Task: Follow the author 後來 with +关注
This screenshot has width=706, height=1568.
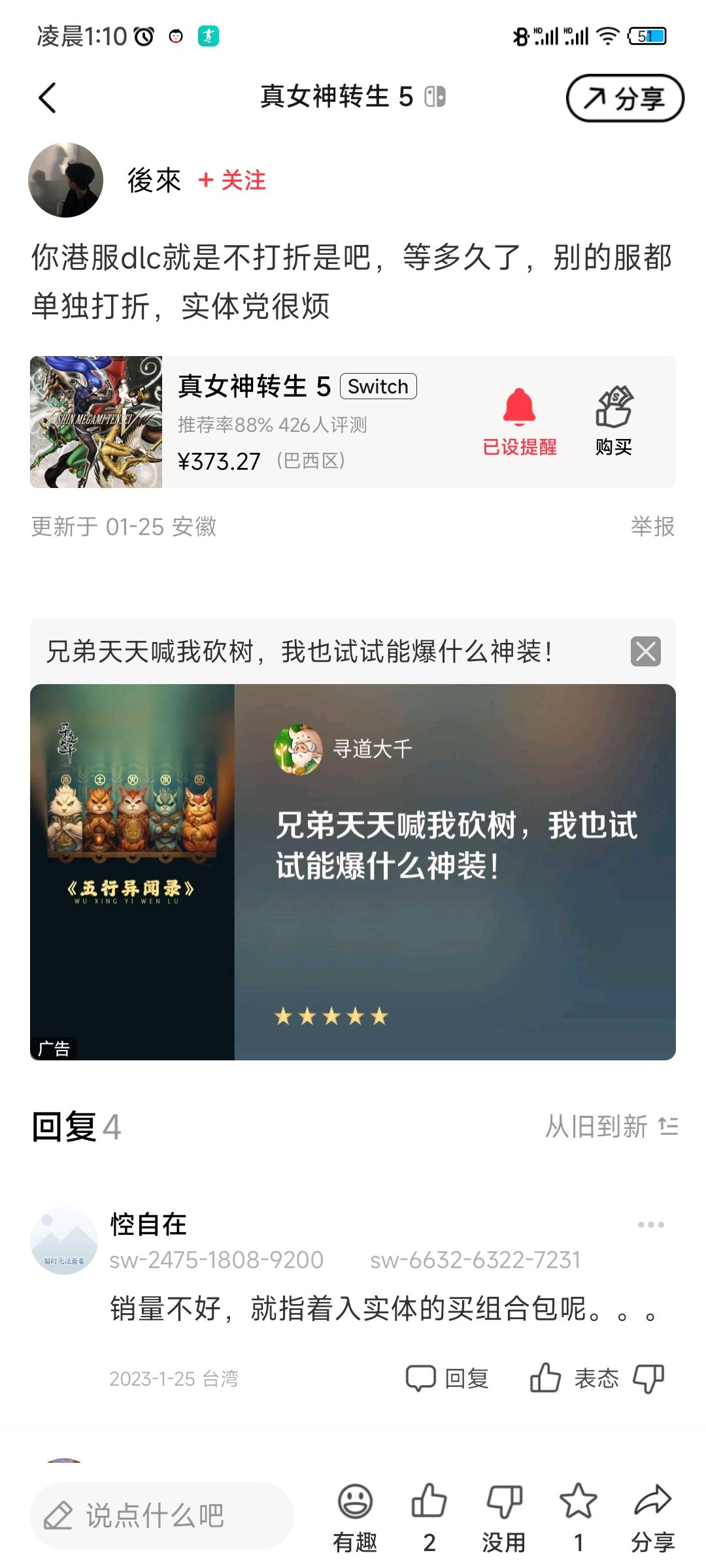Action: click(232, 180)
